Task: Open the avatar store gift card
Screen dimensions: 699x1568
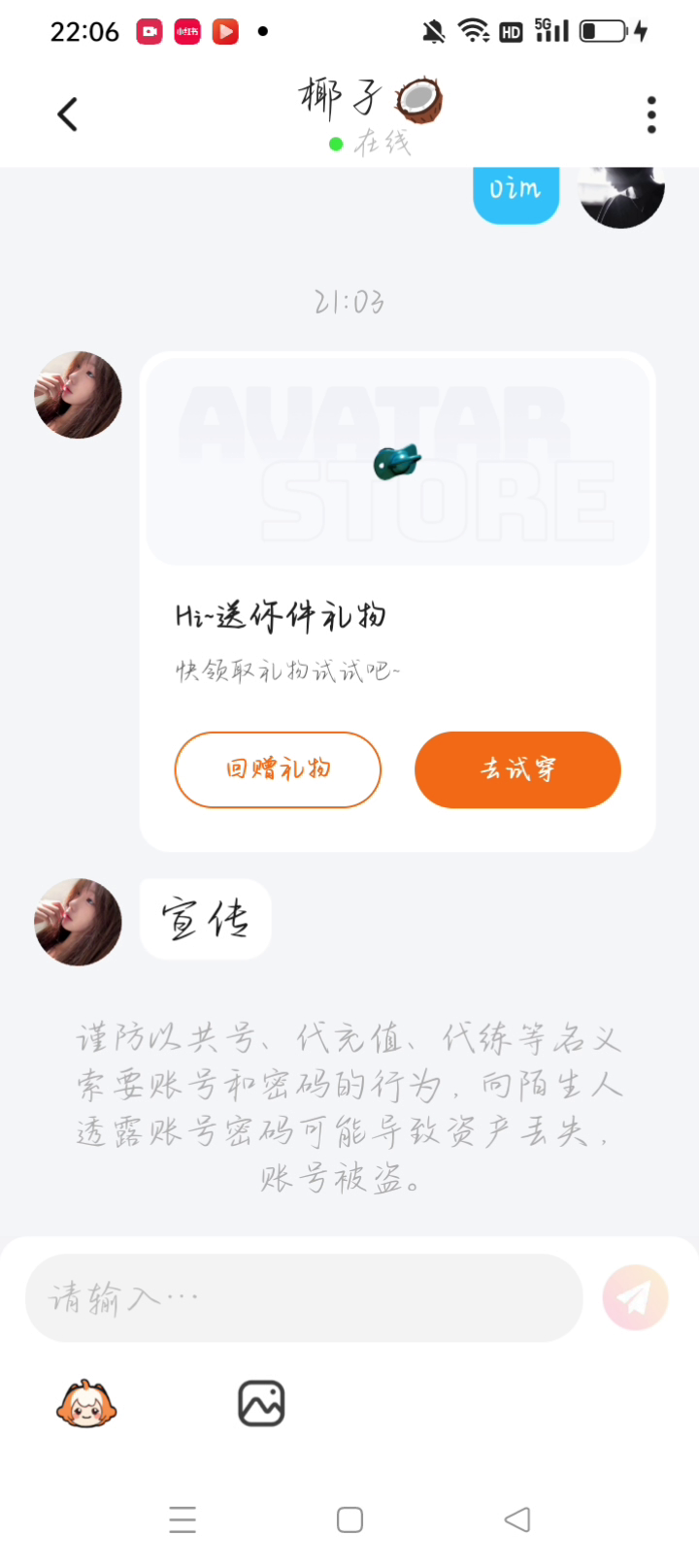Action: pyautogui.click(x=397, y=462)
